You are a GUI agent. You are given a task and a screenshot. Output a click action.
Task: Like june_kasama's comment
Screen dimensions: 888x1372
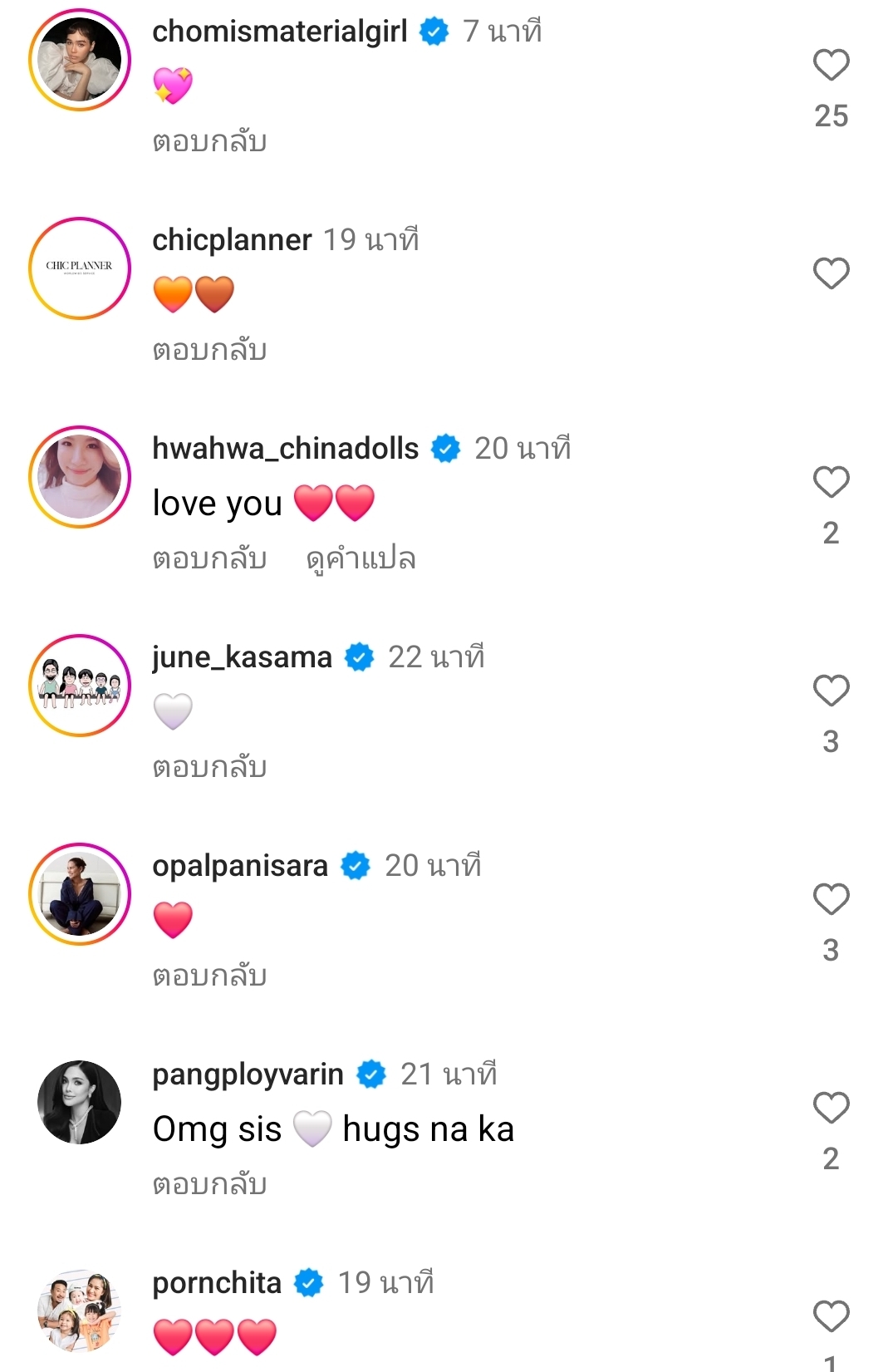coord(831,691)
